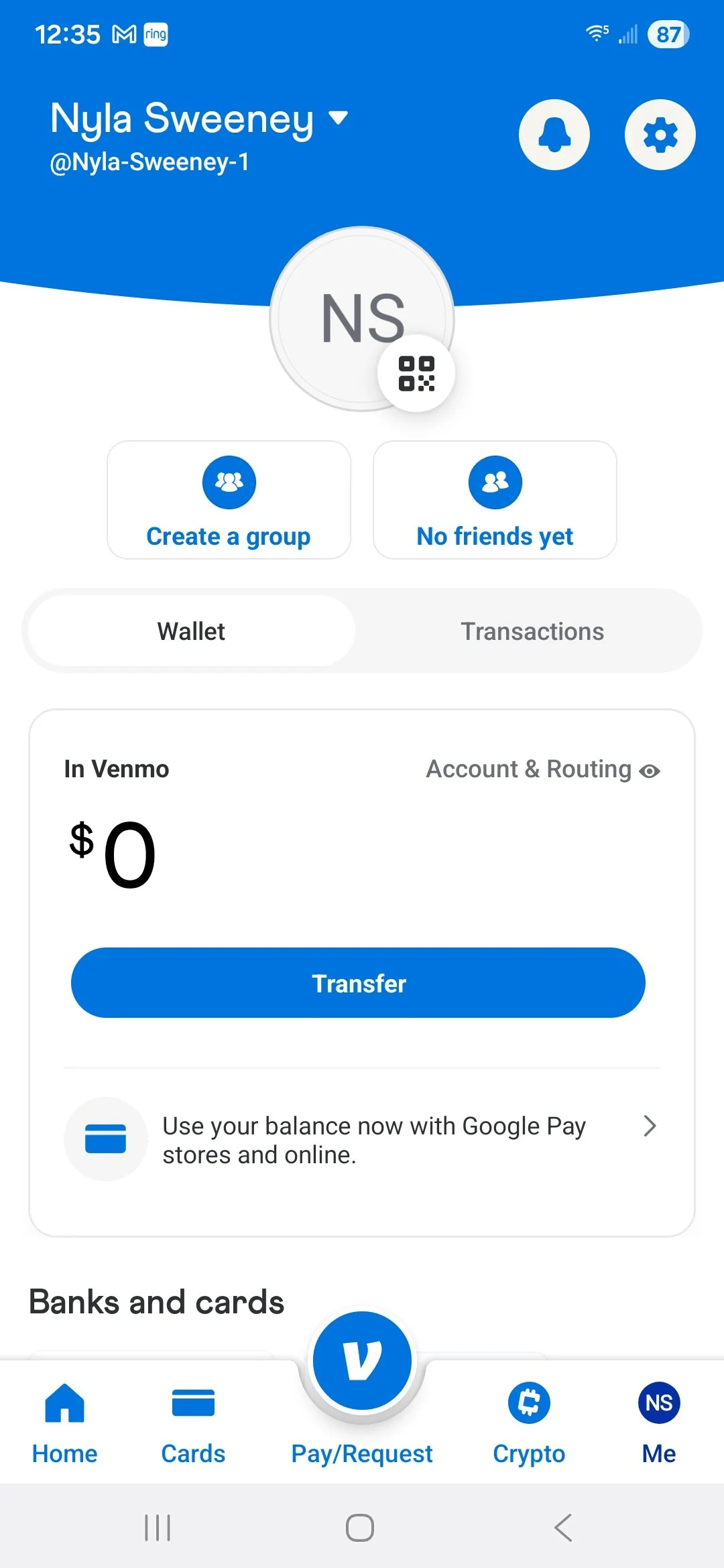Open the No friends yet card
This screenshot has width=724, height=1568.
point(495,500)
